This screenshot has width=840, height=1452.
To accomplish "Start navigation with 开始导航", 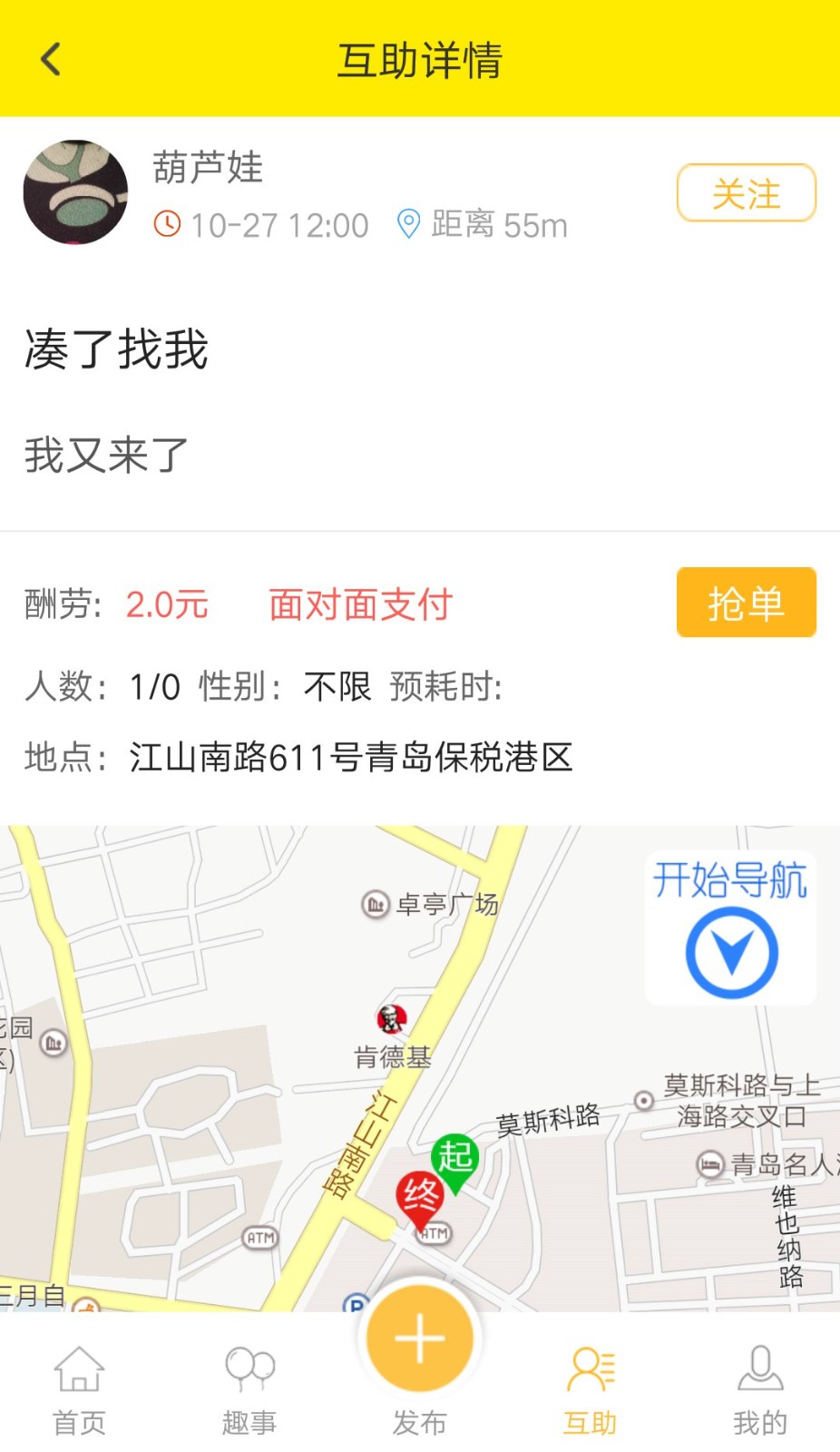I will pyautogui.click(x=730, y=928).
